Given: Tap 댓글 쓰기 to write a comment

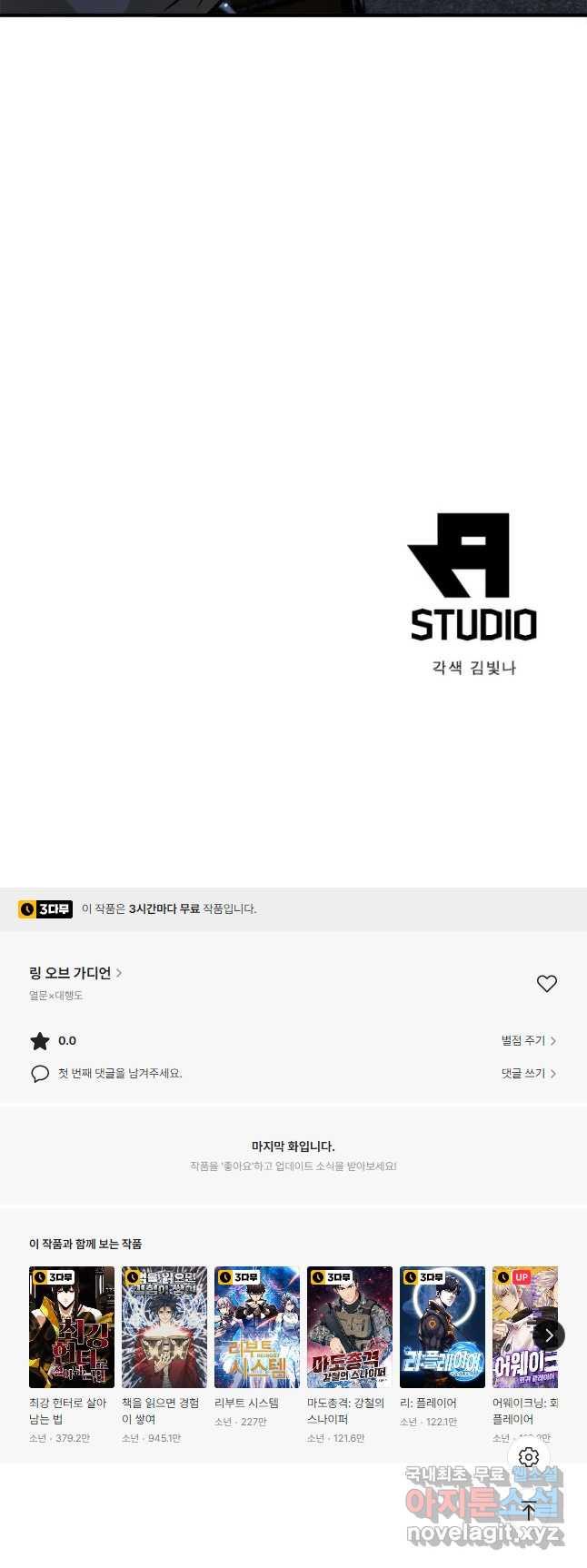Looking at the screenshot, I should coord(528,1074).
